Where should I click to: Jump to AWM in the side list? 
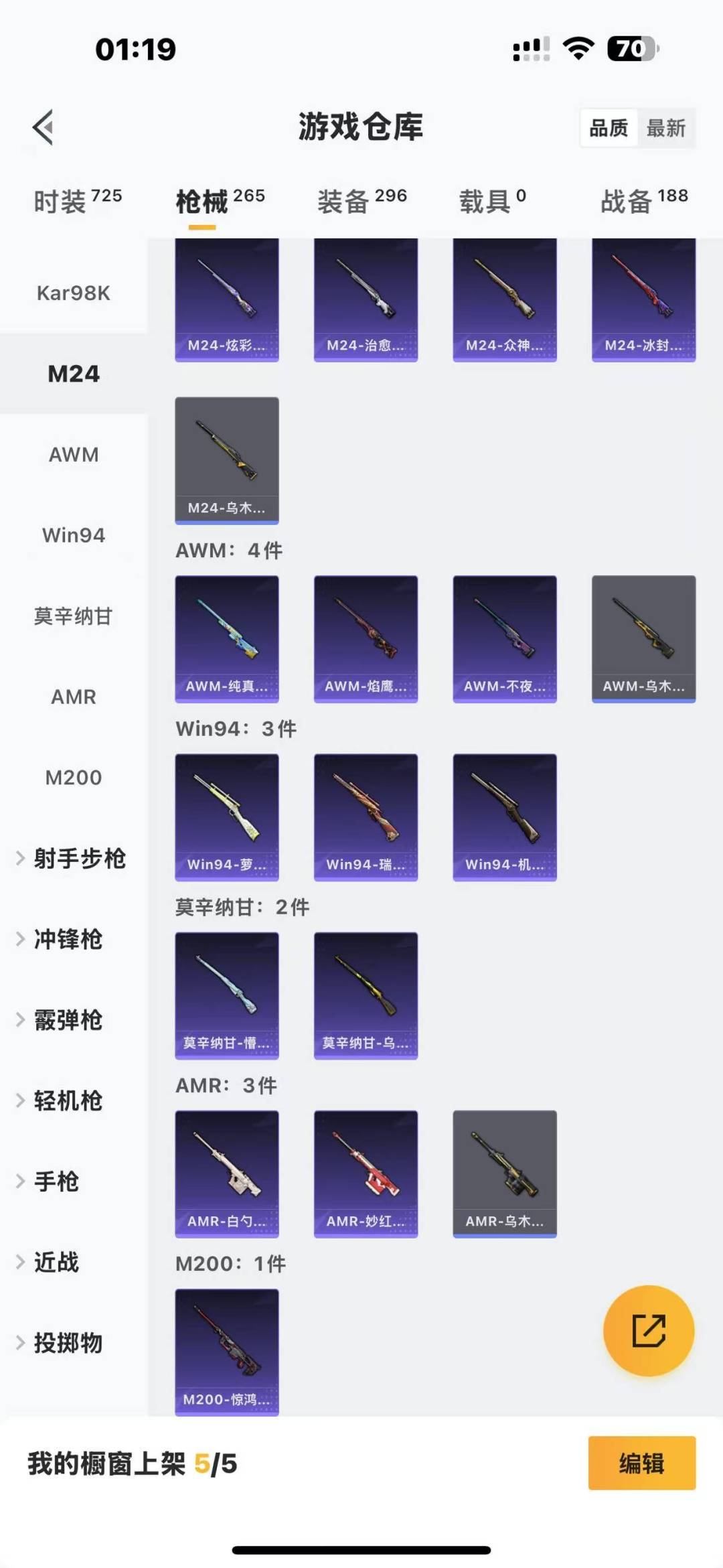[74, 455]
